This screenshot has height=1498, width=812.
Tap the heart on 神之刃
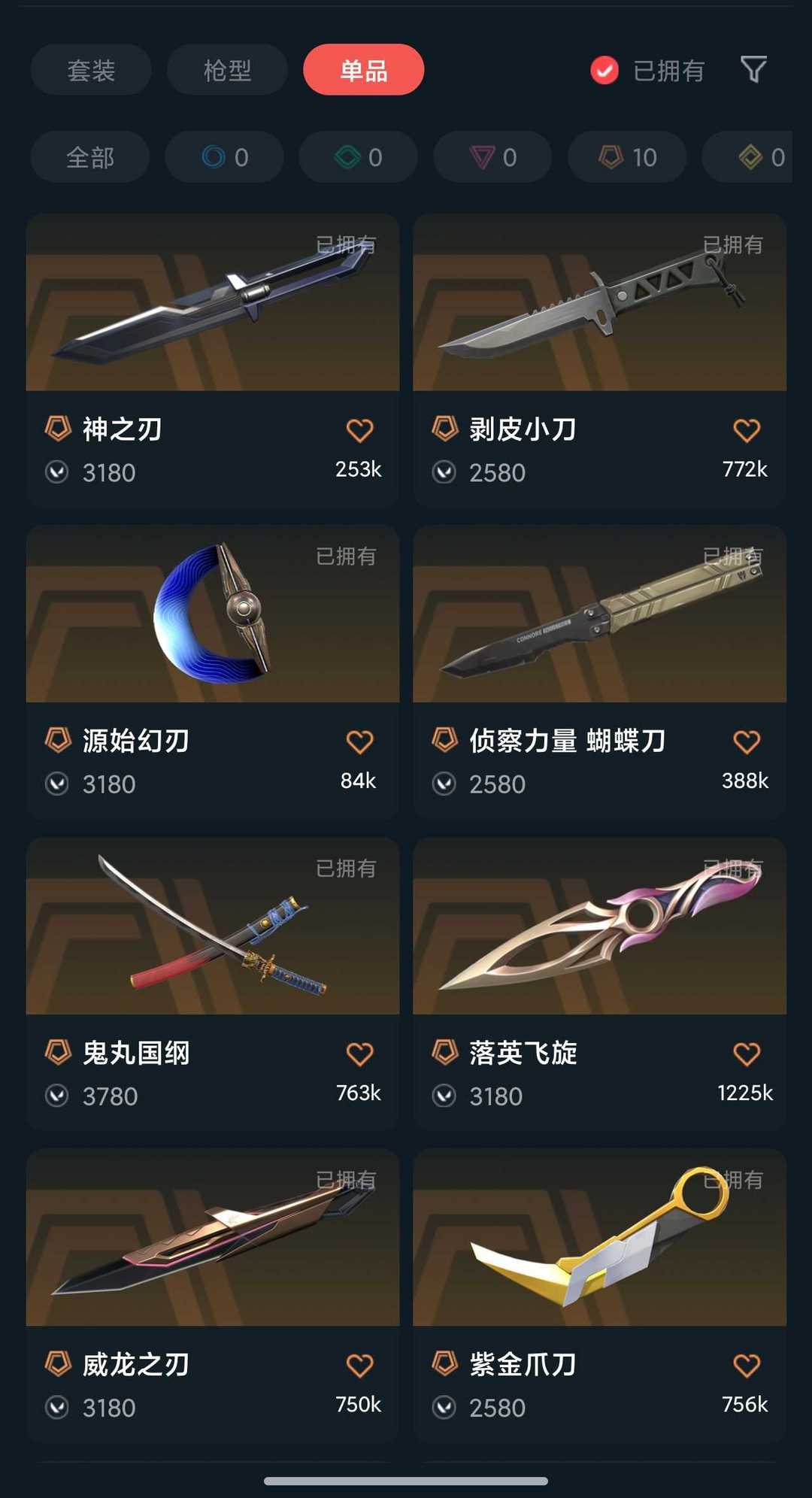(x=359, y=430)
